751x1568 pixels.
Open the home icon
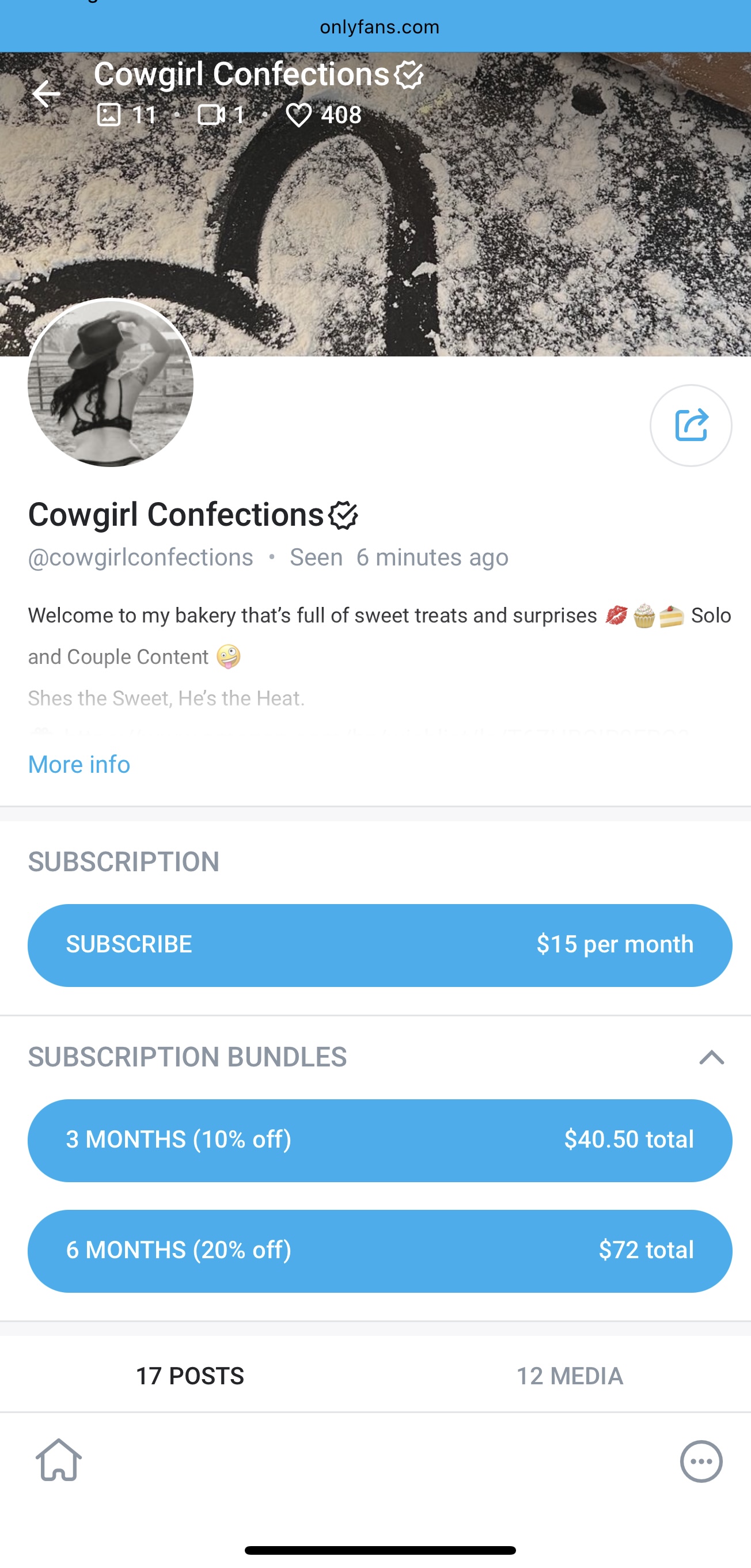tap(59, 1460)
